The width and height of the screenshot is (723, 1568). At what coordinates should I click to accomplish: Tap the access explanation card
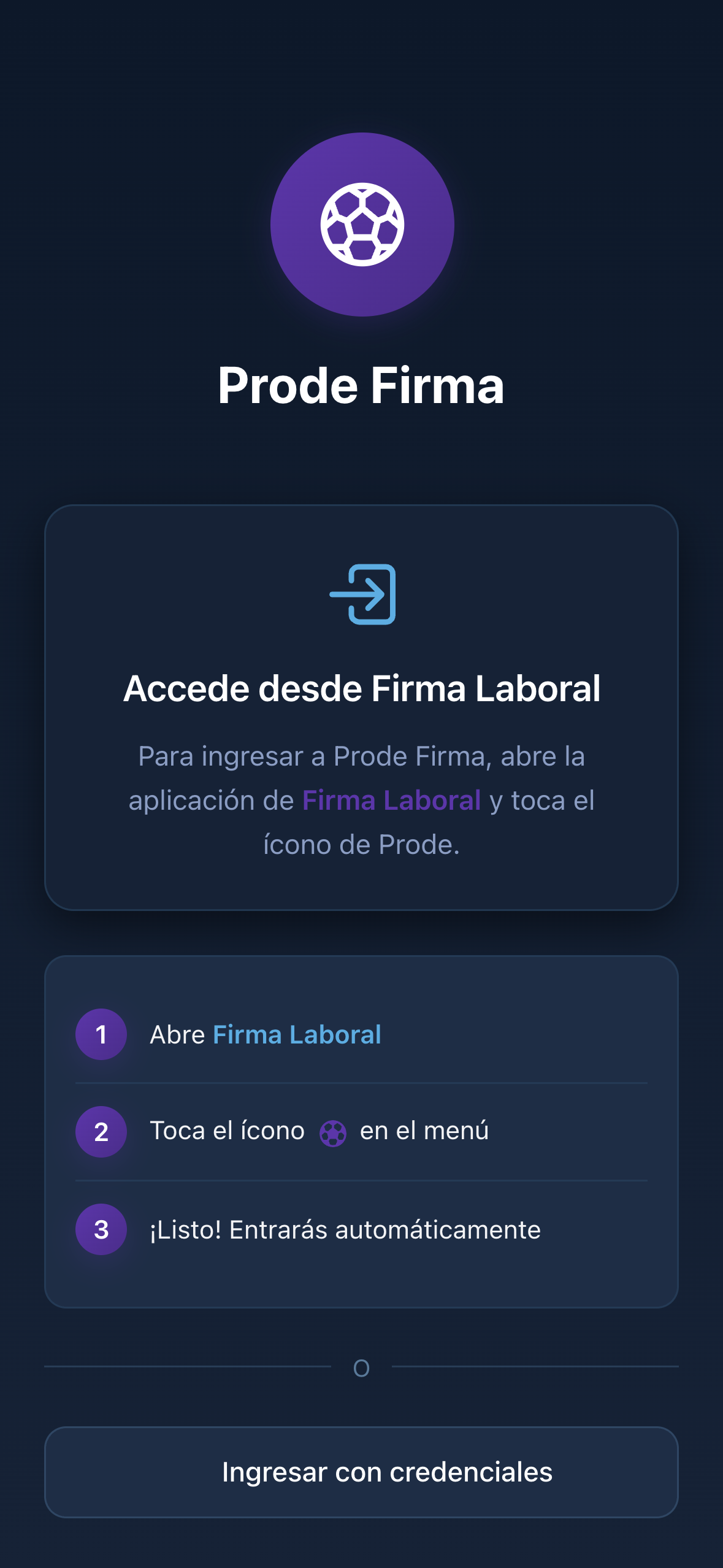point(363,712)
